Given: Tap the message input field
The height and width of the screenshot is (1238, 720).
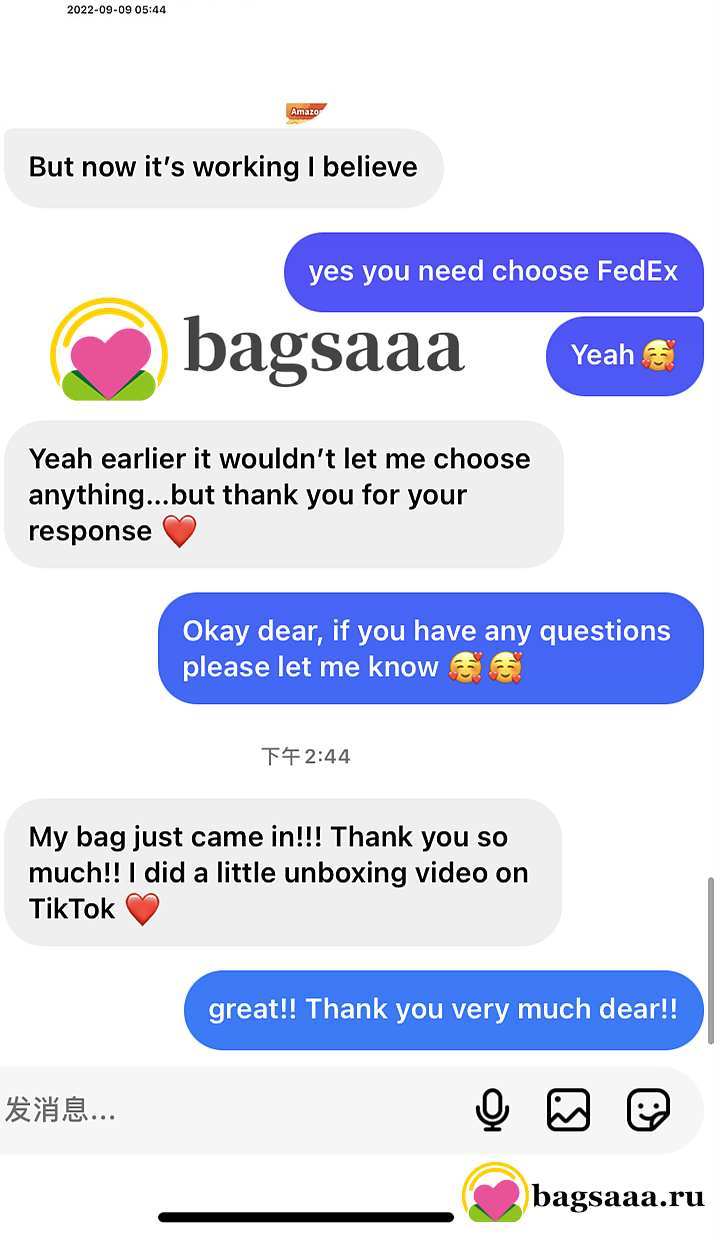Looking at the screenshot, I should point(230,1110).
